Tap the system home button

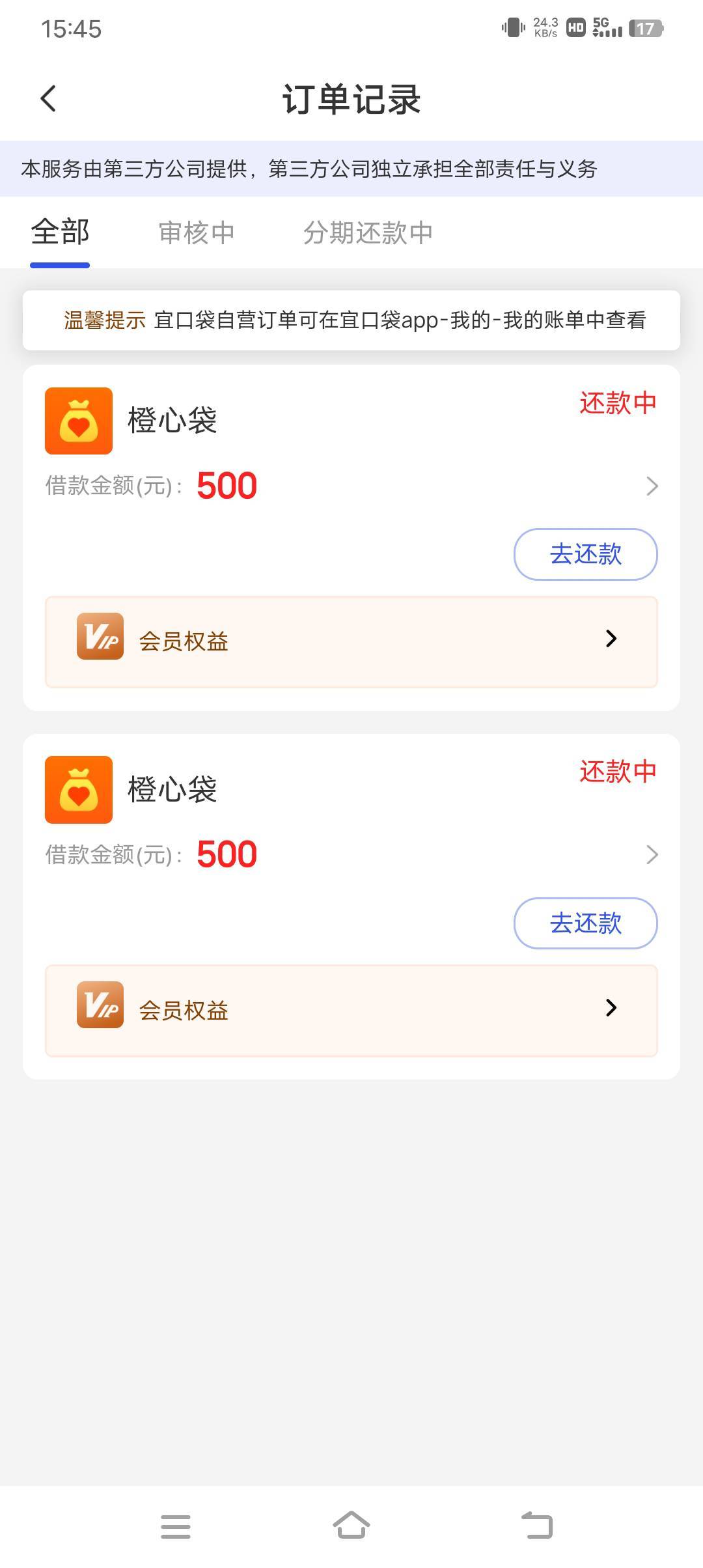pos(351,1525)
